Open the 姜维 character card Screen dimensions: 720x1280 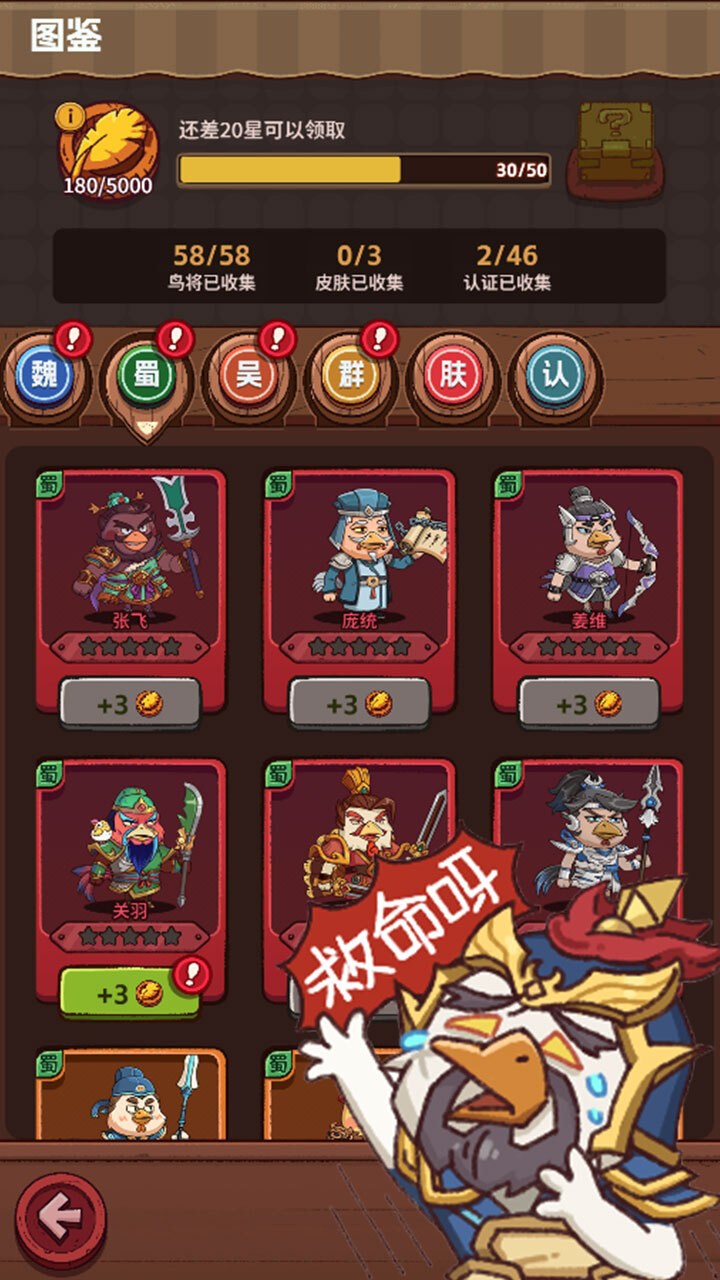coord(589,560)
